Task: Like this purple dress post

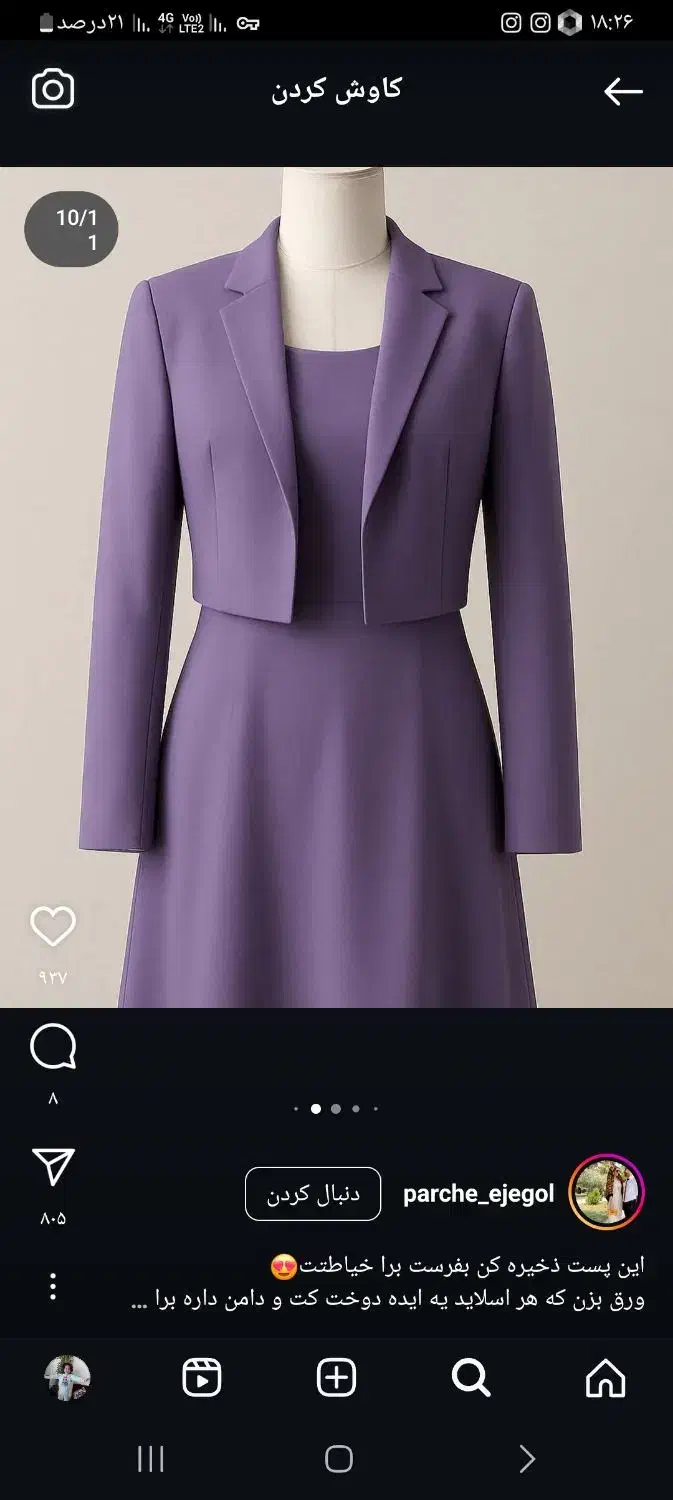Action: (x=53, y=927)
